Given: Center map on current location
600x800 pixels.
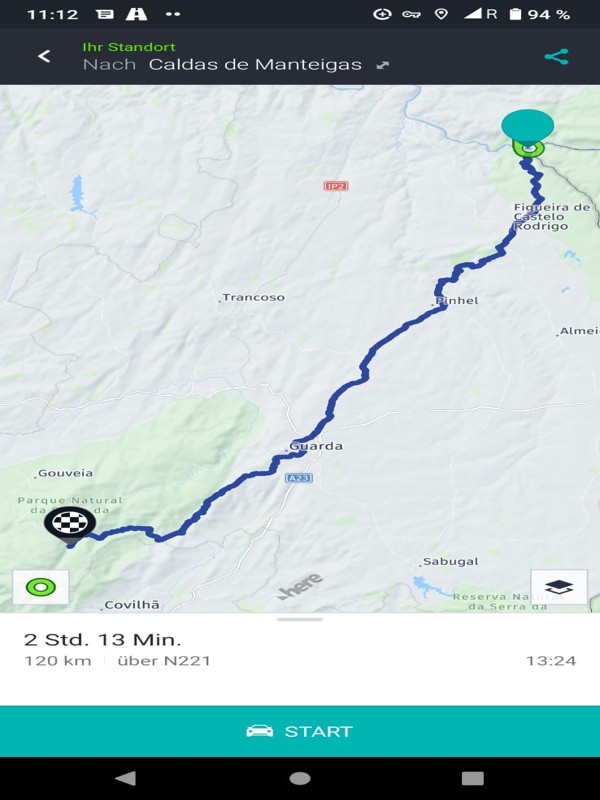Looking at the screenshot, I should pyautogui.click(x=40, y=587).
